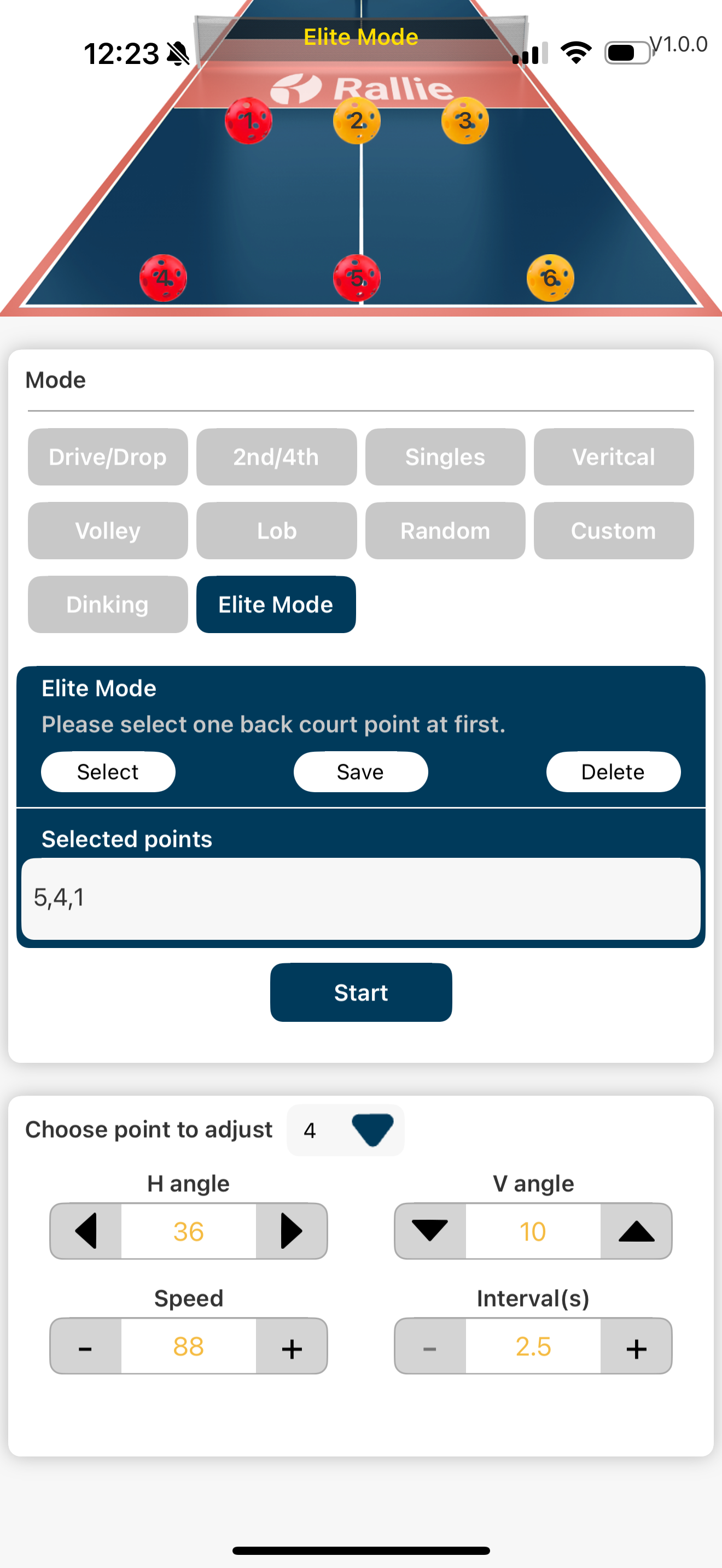Switch to Volley mode
The image size is (722, 1568).
[108, 531]
